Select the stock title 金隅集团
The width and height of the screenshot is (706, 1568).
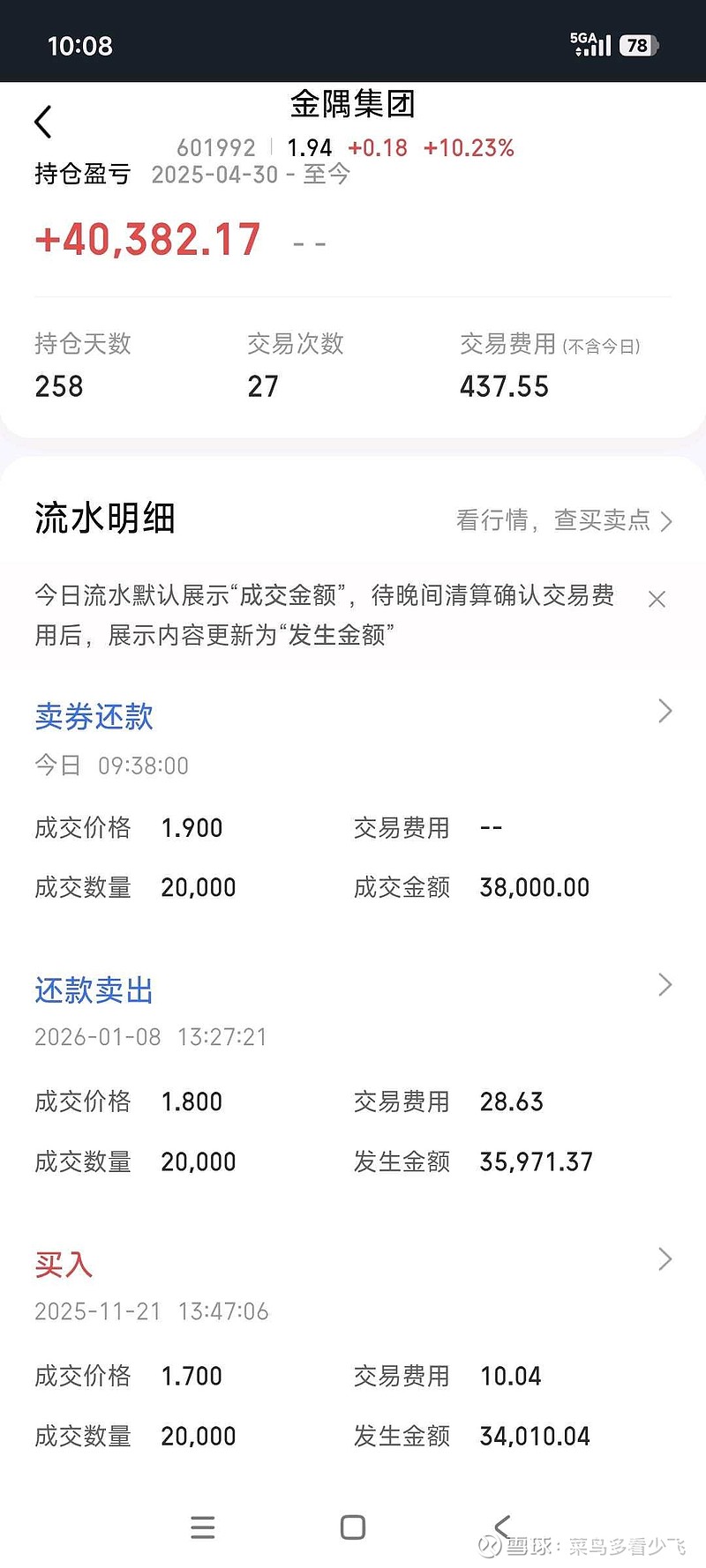coord(353,105)
